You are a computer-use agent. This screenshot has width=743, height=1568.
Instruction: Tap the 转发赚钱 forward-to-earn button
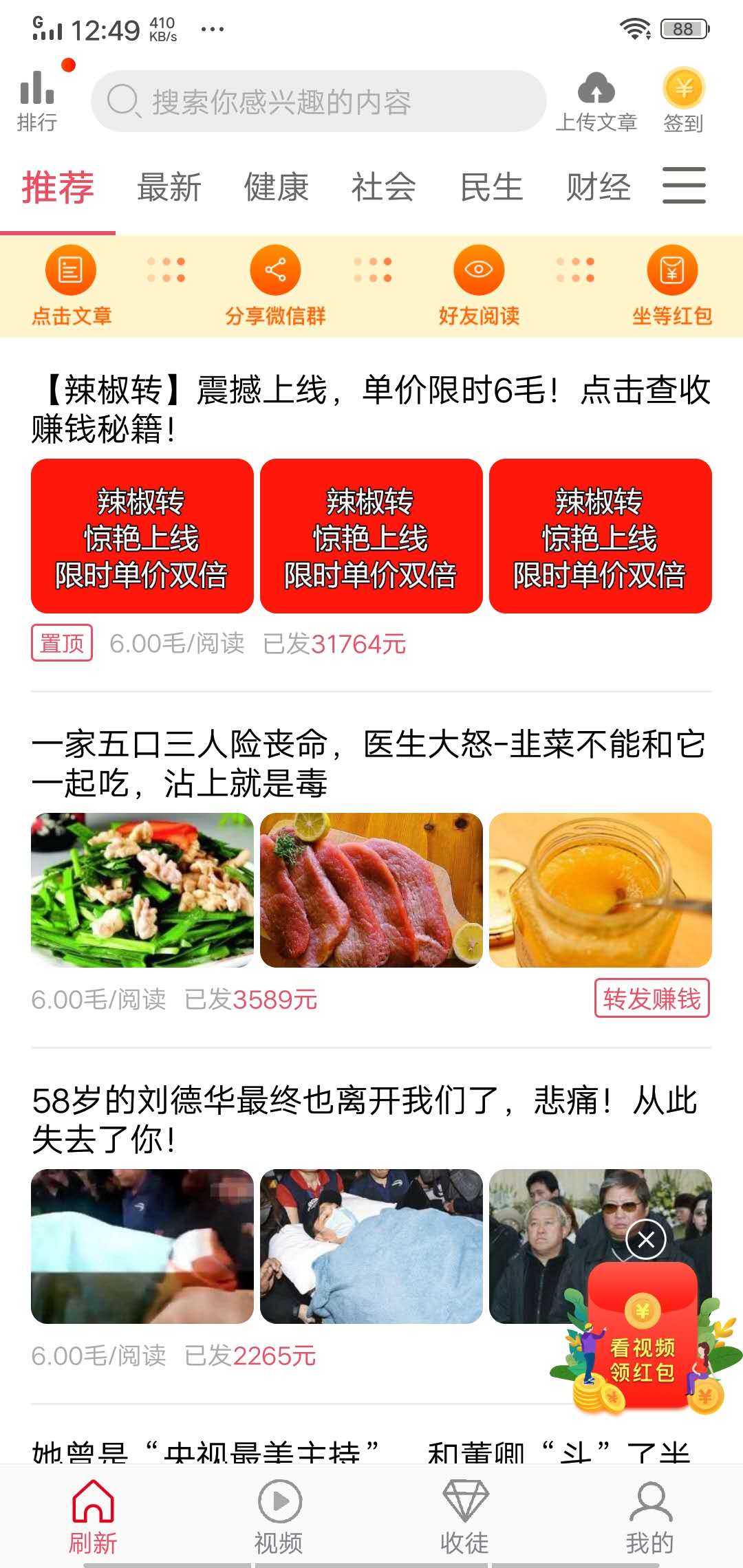click(650, 1000)
